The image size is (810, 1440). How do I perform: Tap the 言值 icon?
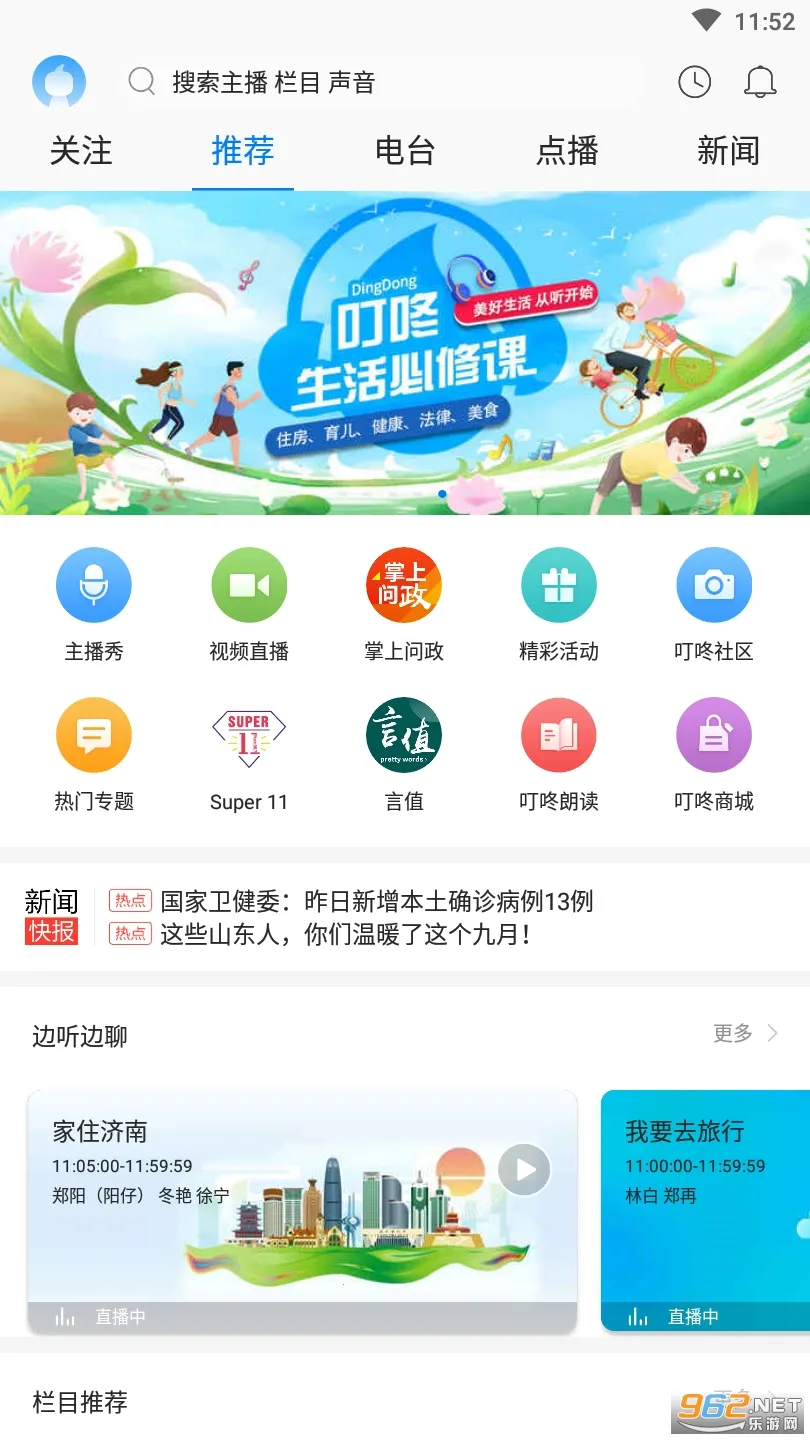[x=404, y=735]
